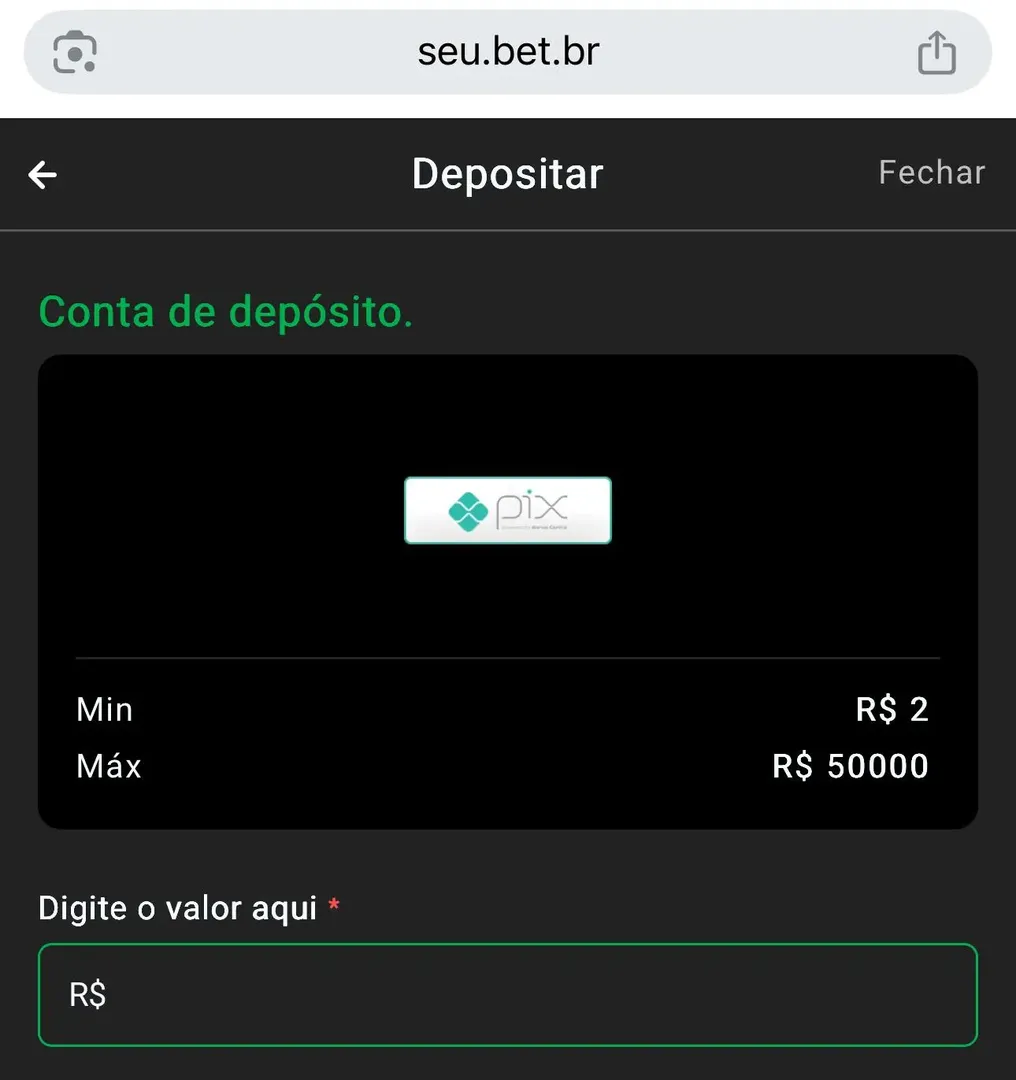Tap the Depositar title bar label
This screenshot has width=1016, height=1080.
click(x=507, y=173)
